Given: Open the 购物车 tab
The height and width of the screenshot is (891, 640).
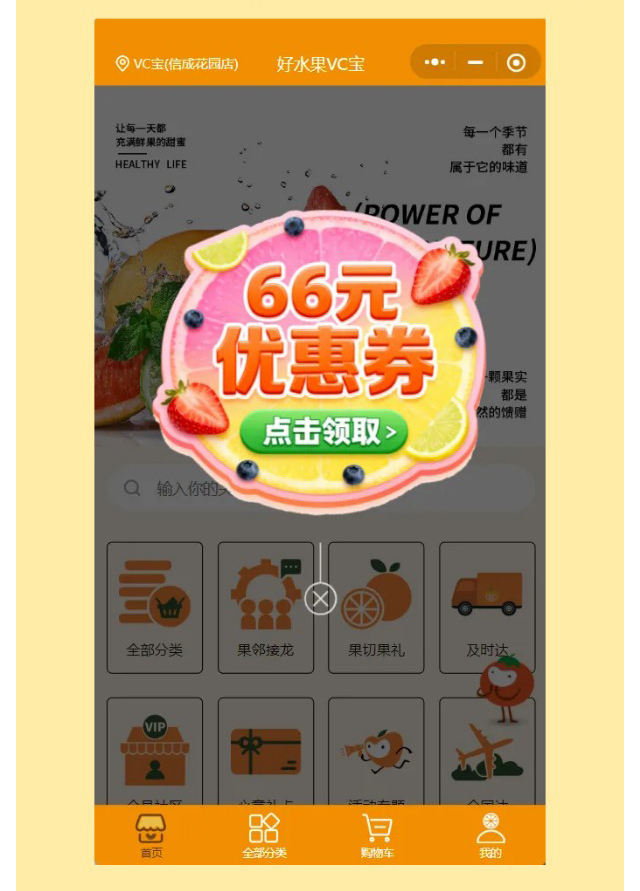Looking at the screenshot, I should pyautogui.click(x=377, y=836).
